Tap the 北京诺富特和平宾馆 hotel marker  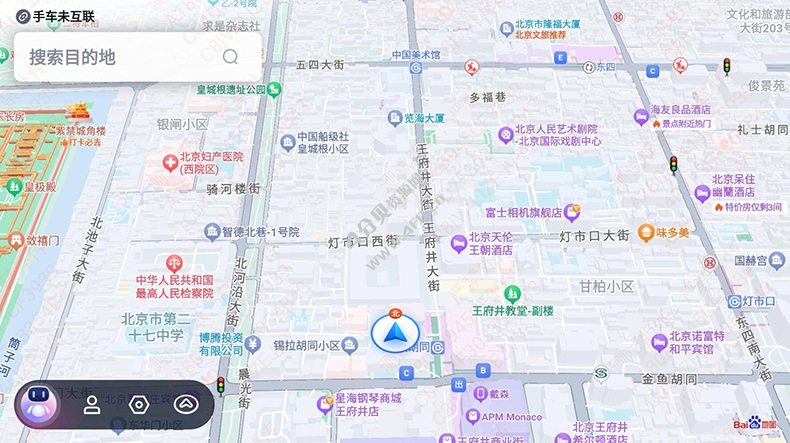coord(659,341)
